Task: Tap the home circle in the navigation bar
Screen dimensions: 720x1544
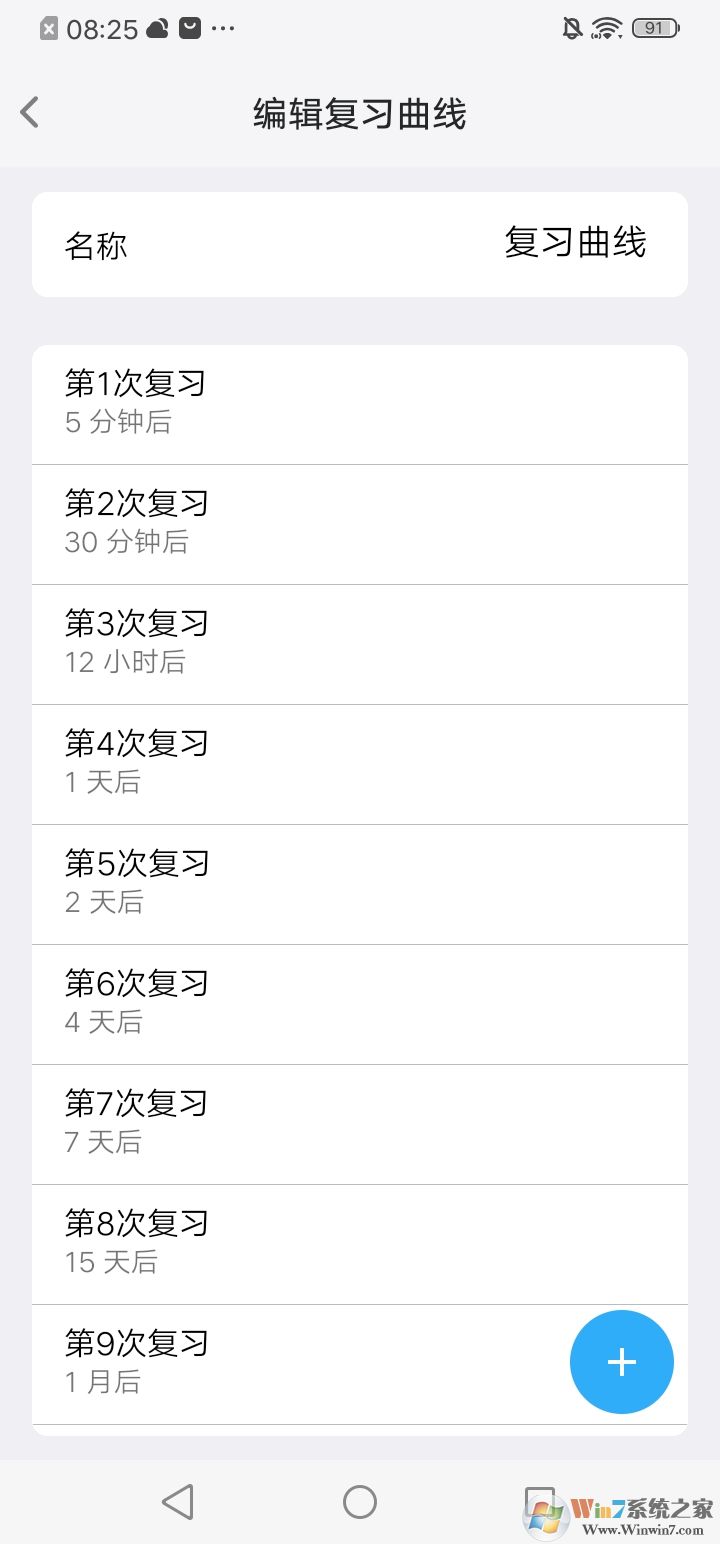Action: coord(360,1501)
